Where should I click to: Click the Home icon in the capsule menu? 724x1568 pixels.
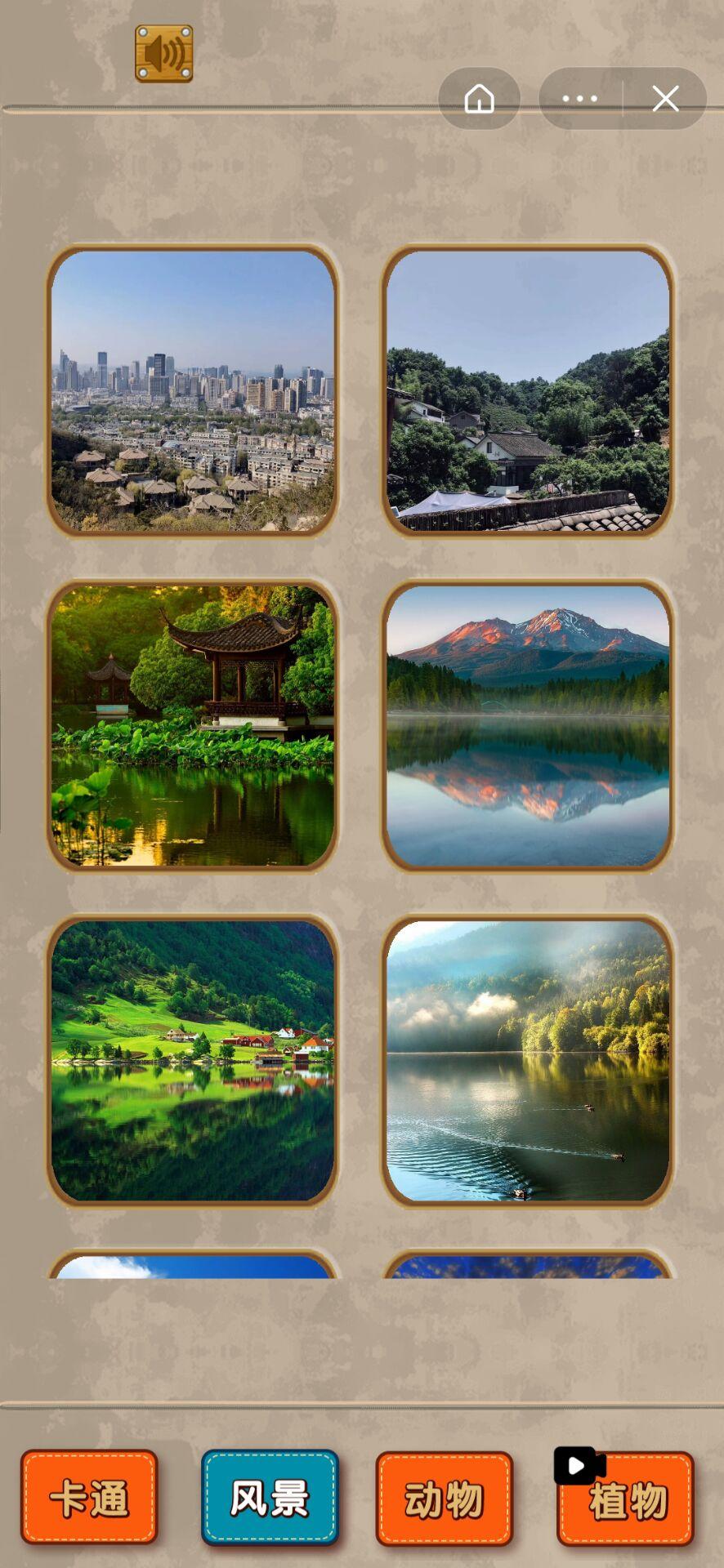pos(479,98)
